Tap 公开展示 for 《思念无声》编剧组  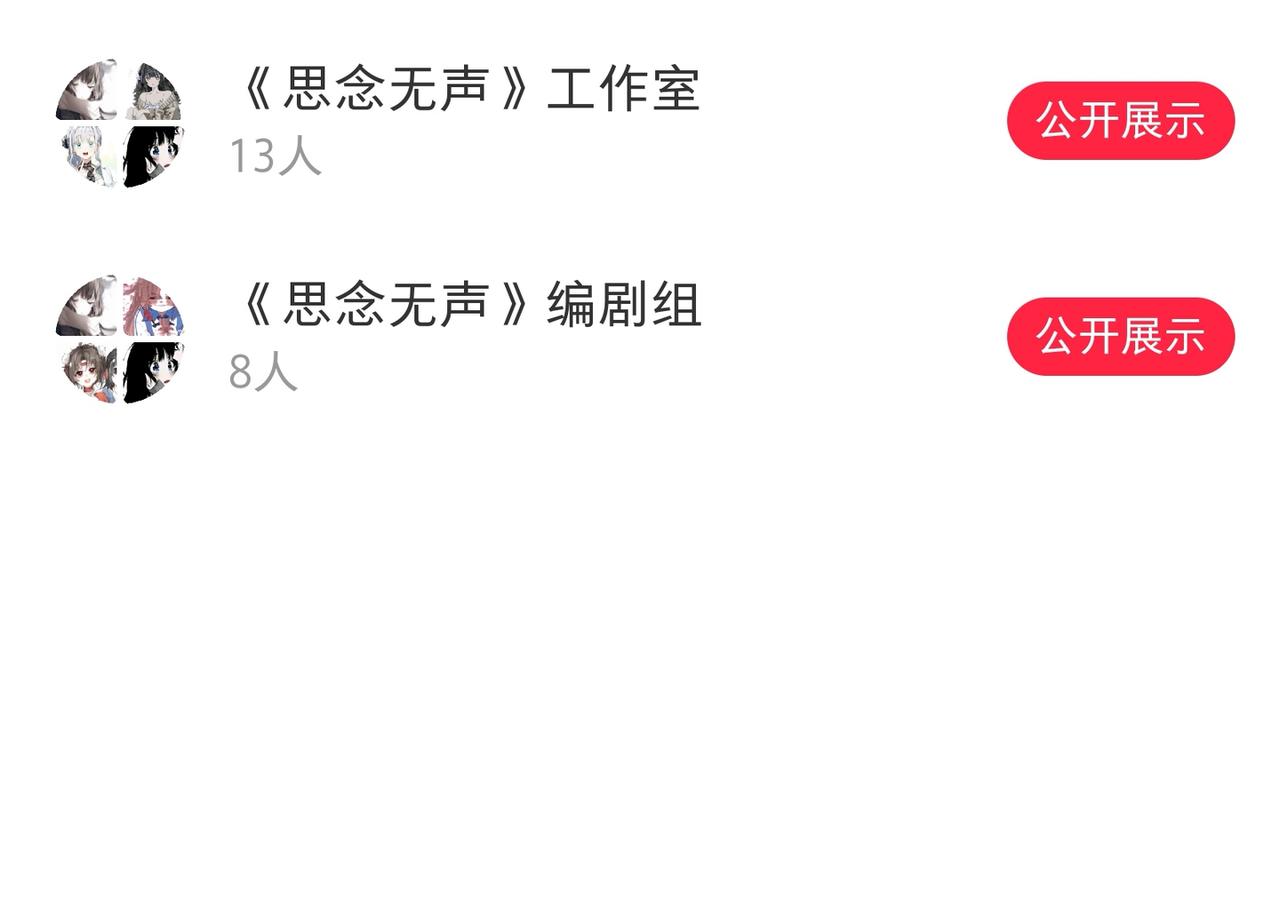1120,336
